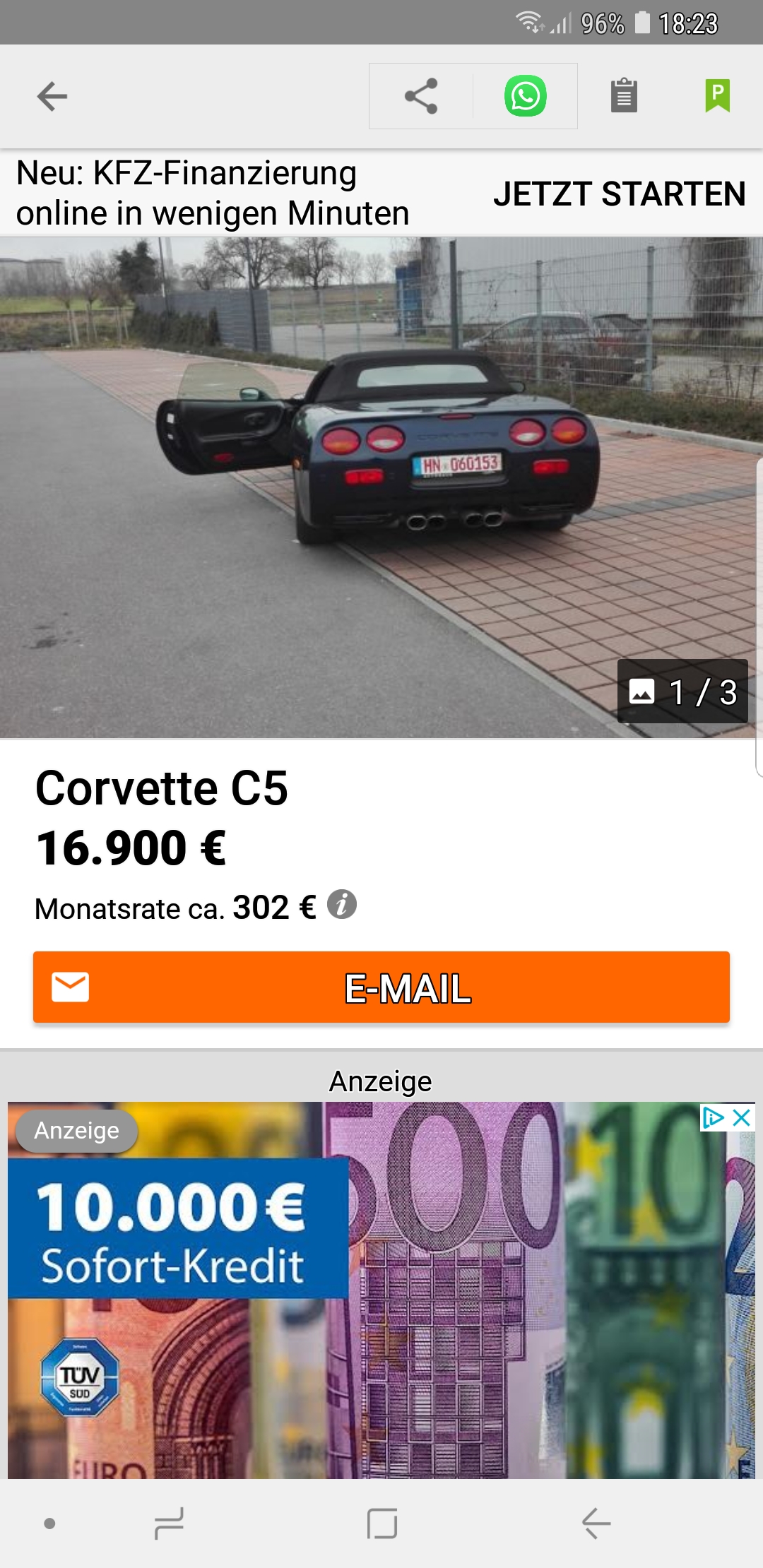Screen dimensions: 763x1568
Task: Send the listing via WhatsApp
Action: click(525, 97)
